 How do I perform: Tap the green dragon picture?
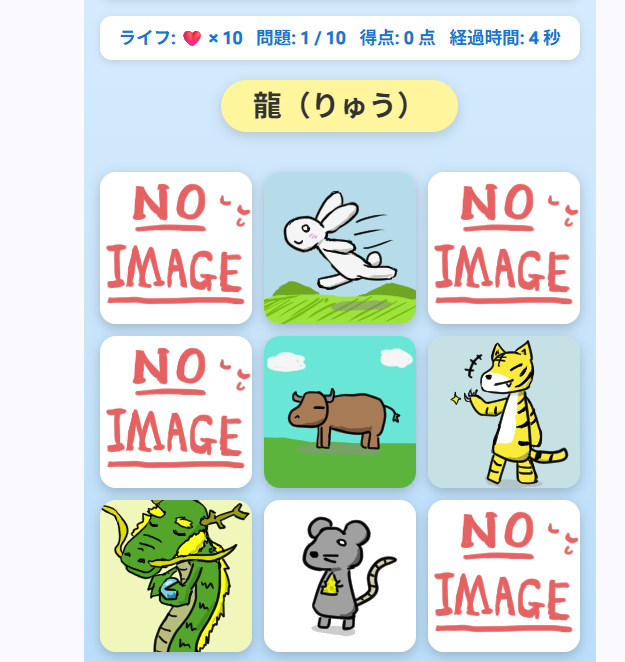176,576
